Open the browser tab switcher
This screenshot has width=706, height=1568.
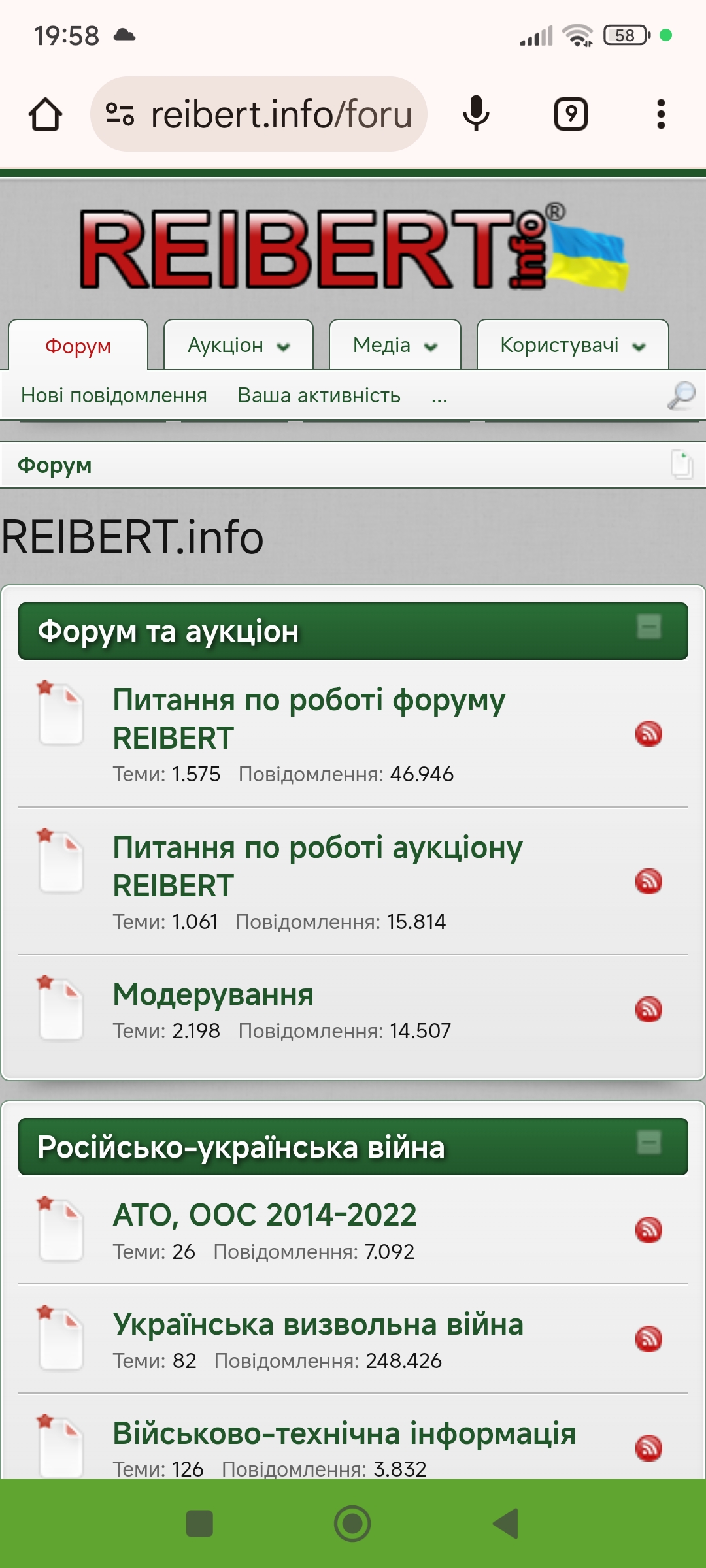[x=571, y=114]
